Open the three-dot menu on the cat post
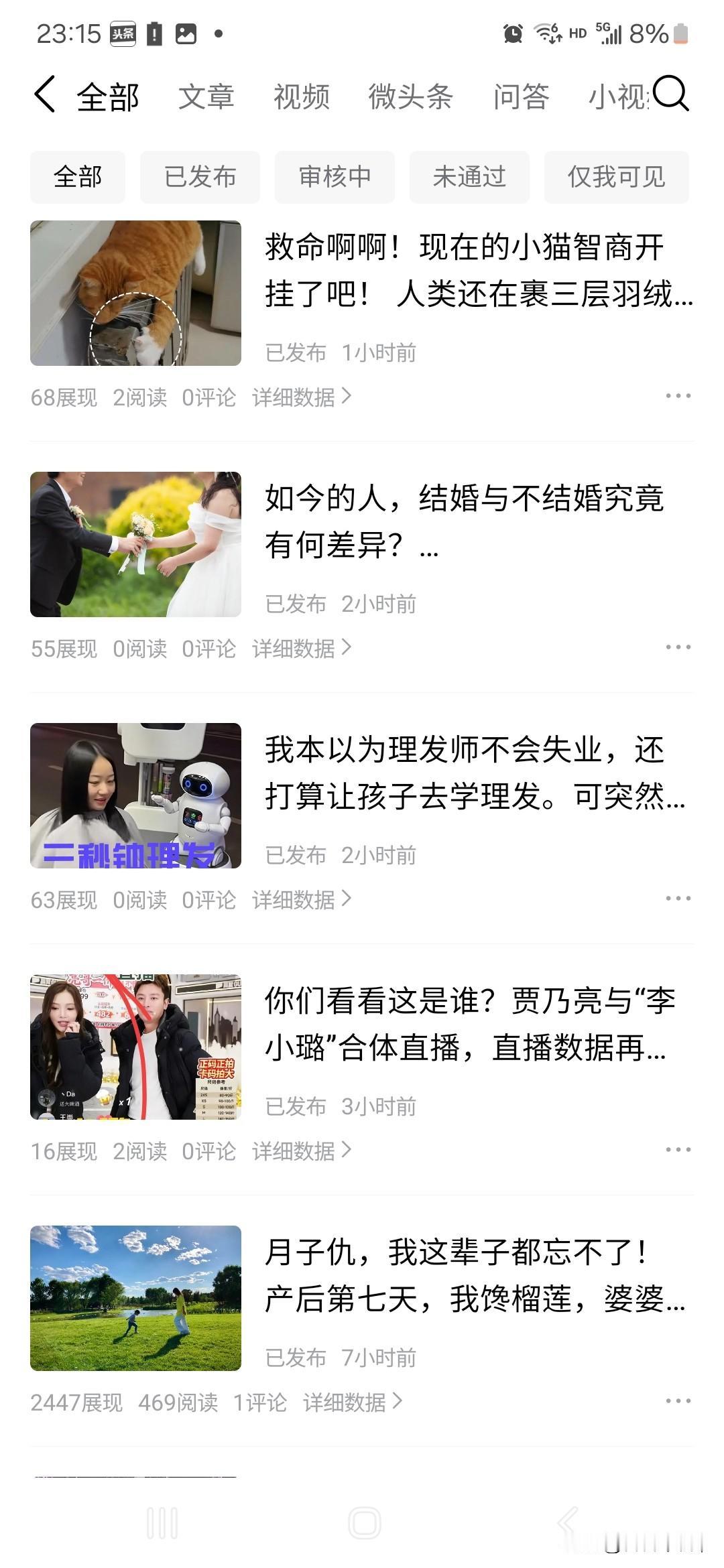724x1568 pixels. coord(679,395)
